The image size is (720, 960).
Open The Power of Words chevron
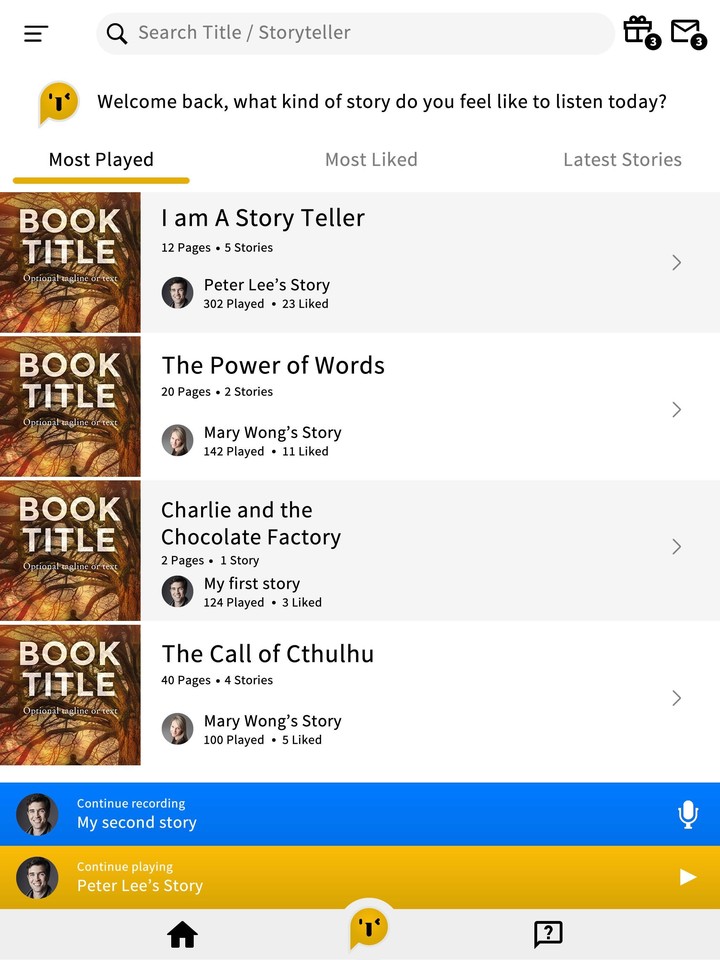click(676, 409)
